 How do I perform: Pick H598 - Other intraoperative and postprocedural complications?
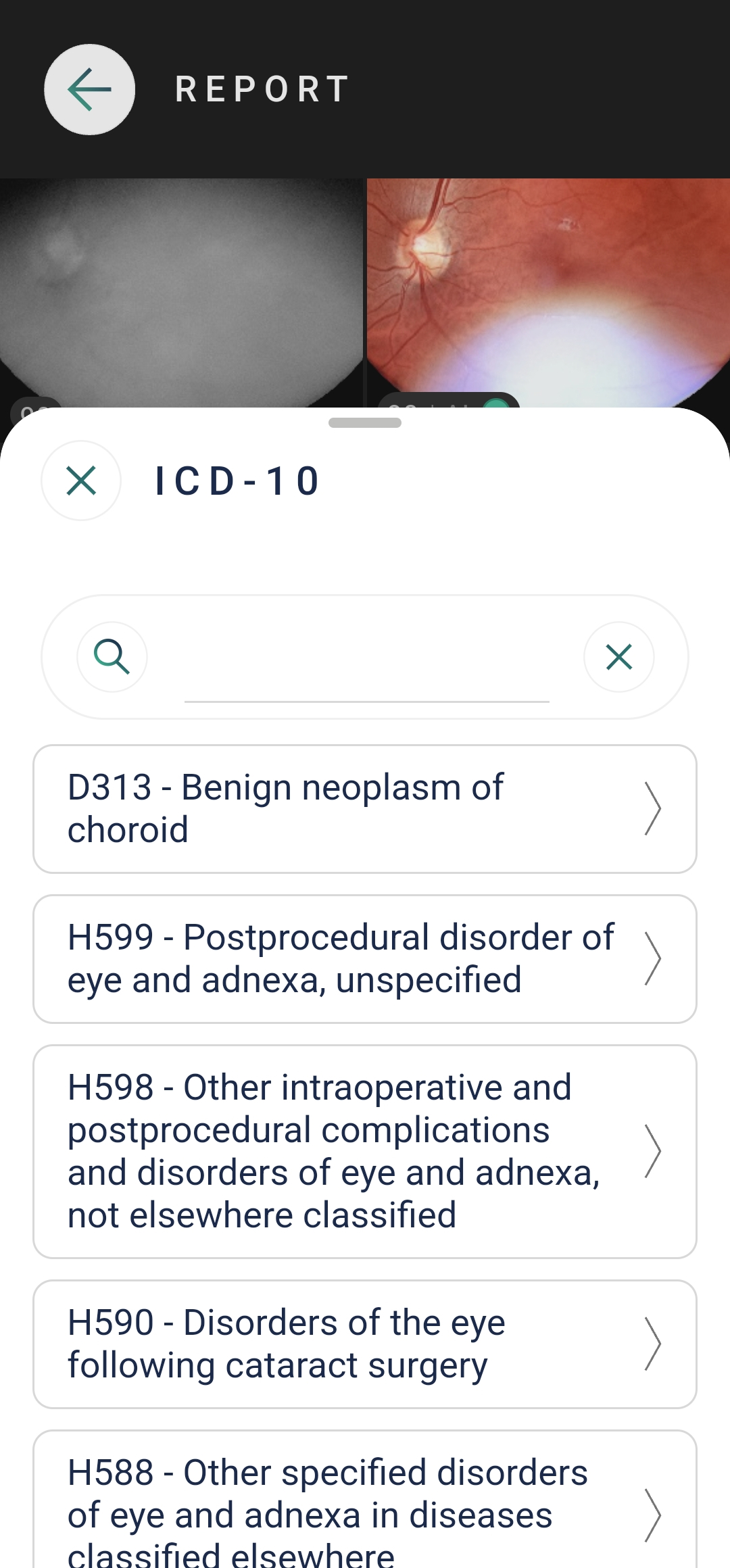(365, 1152)
